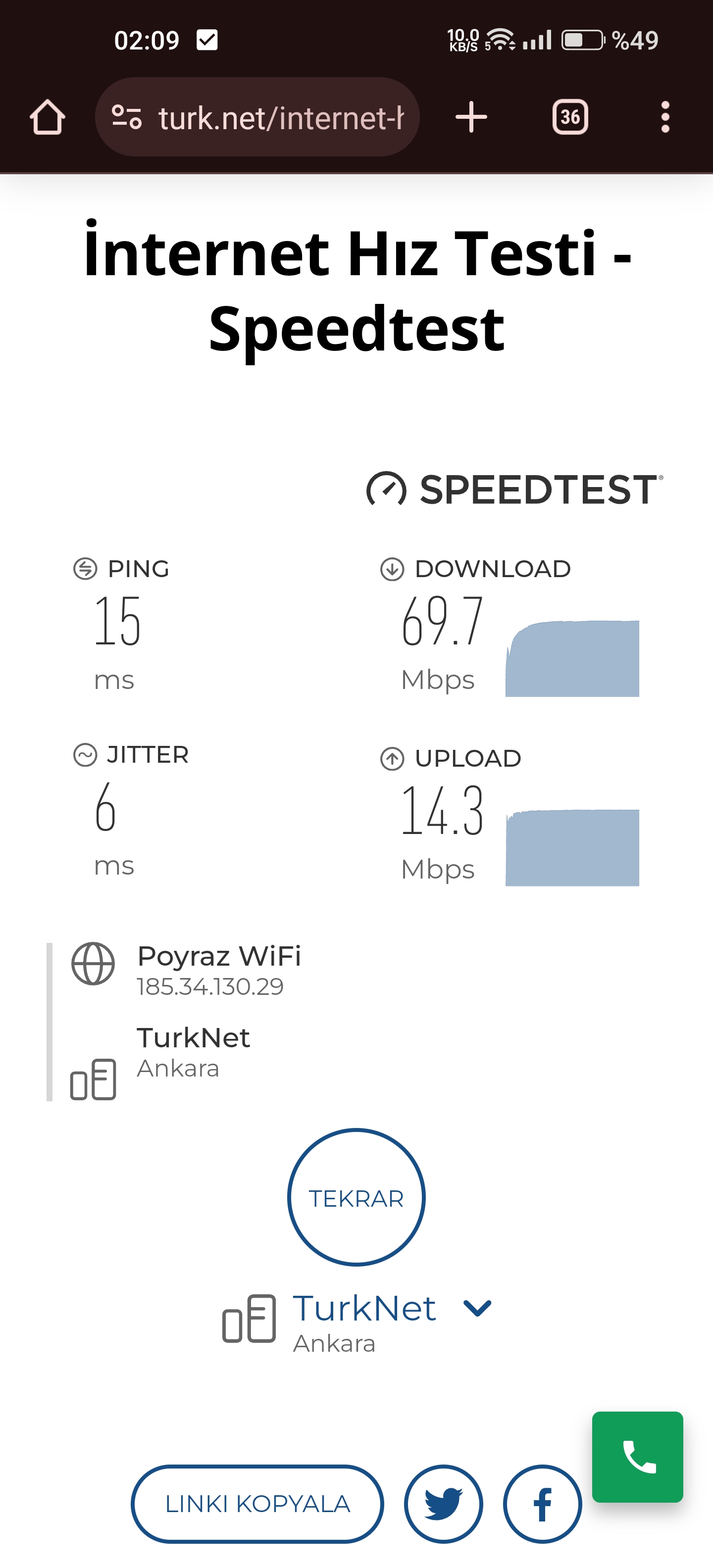
Task: Share the result on Twitter
Action: [x=443, y=1504]
